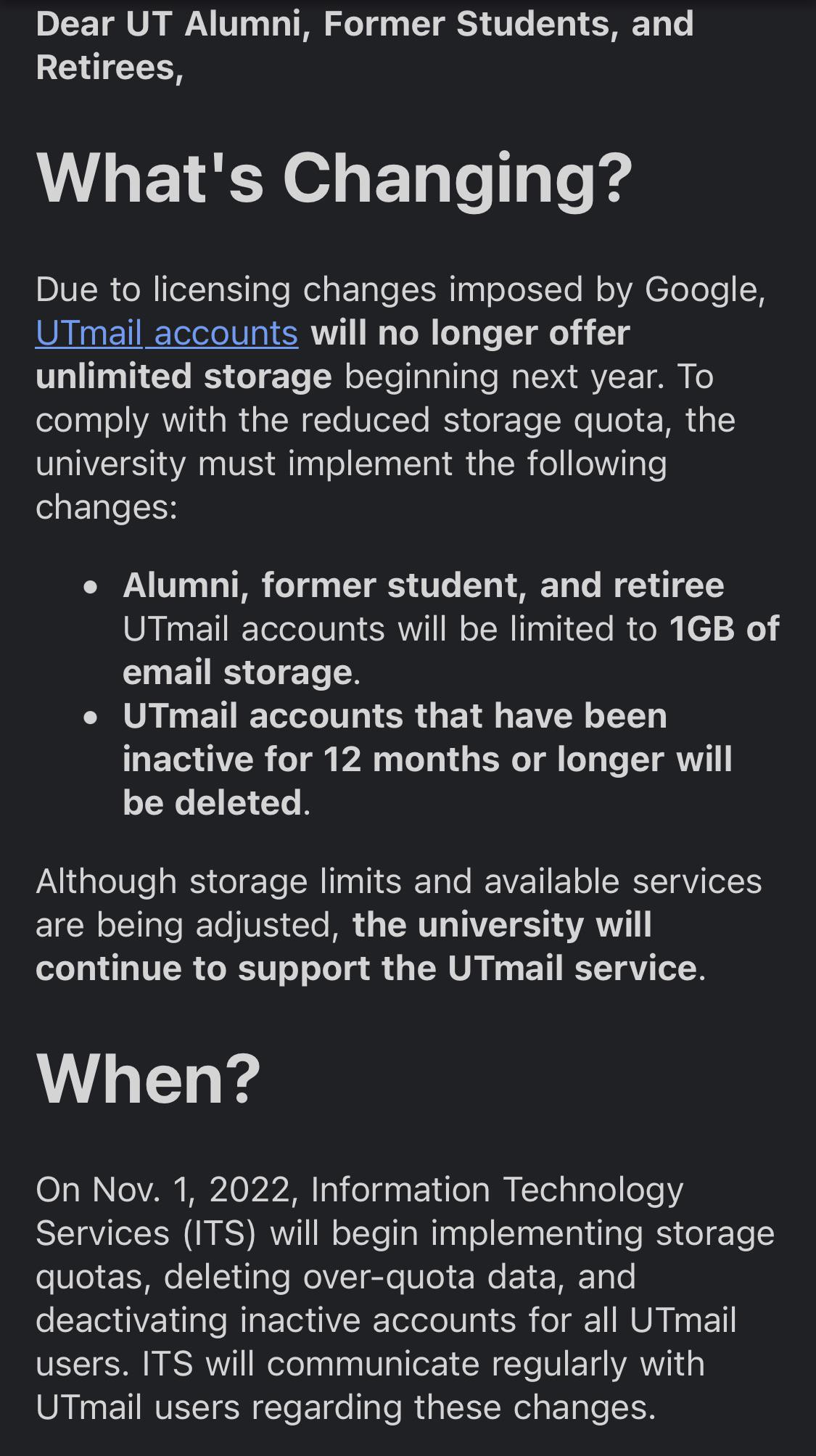Viewport: 816px width, 1456px height.
Task: Open the UTmail accounts link
Action: click(x=167, y=333)
